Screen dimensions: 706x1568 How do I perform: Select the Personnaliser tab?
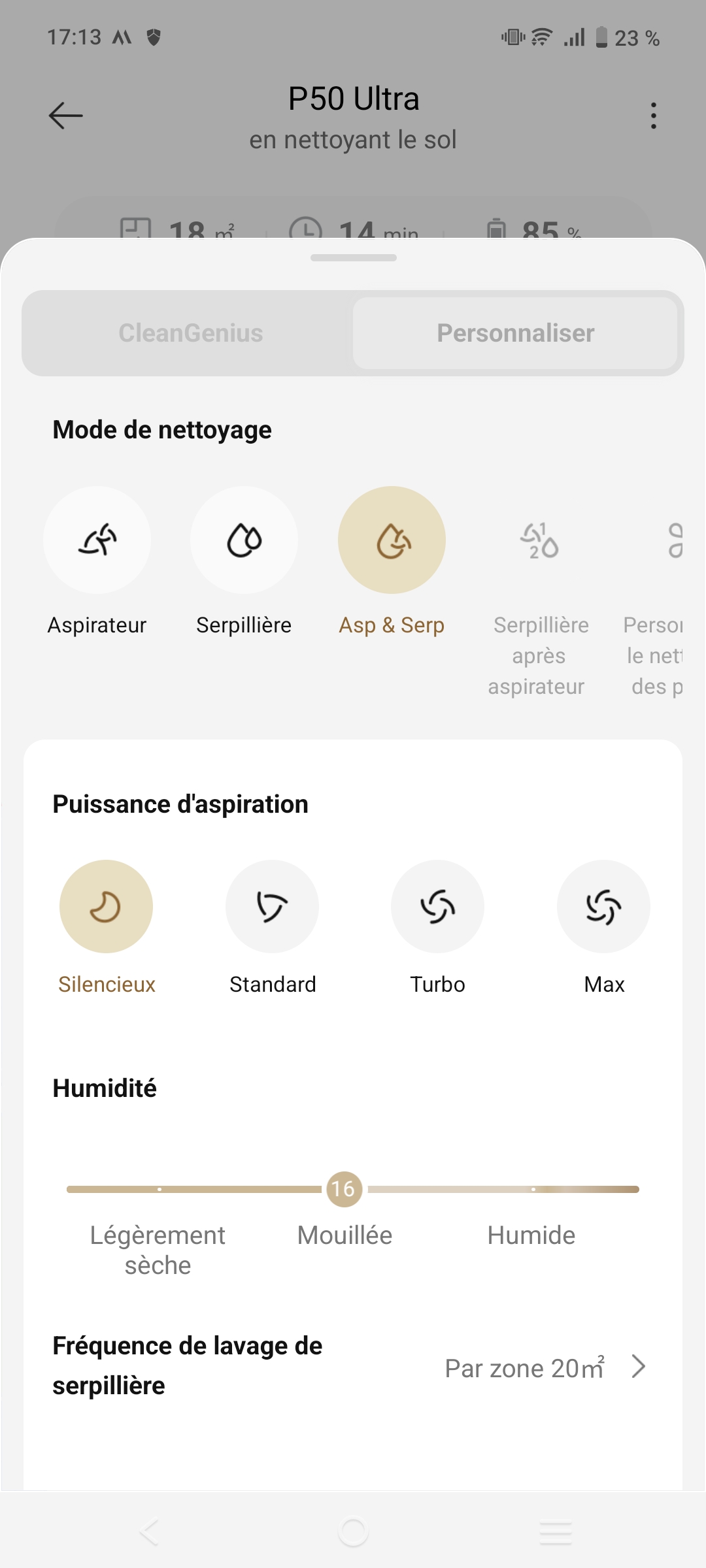pos(515,333)
